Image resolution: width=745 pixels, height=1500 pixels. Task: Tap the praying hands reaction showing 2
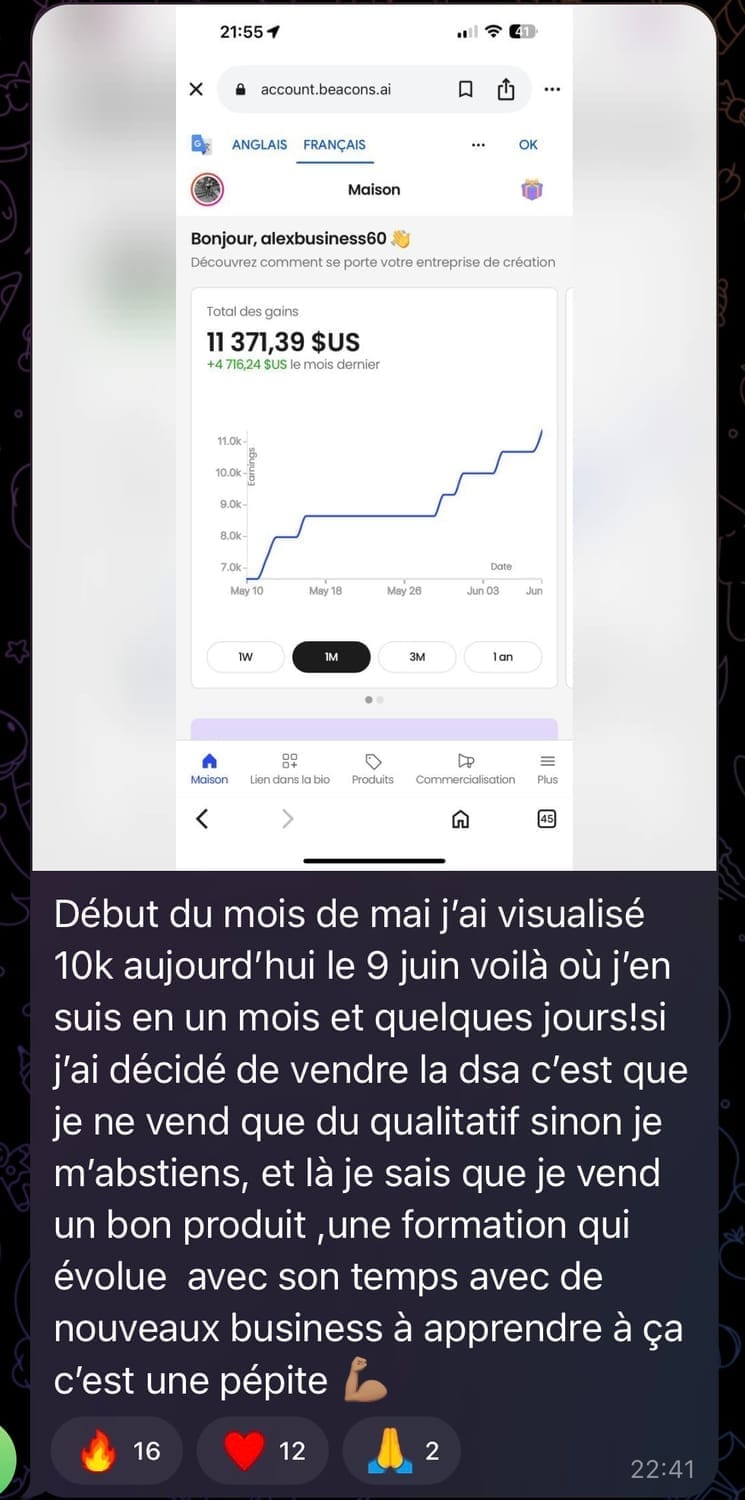click(x=403, y=1451)
